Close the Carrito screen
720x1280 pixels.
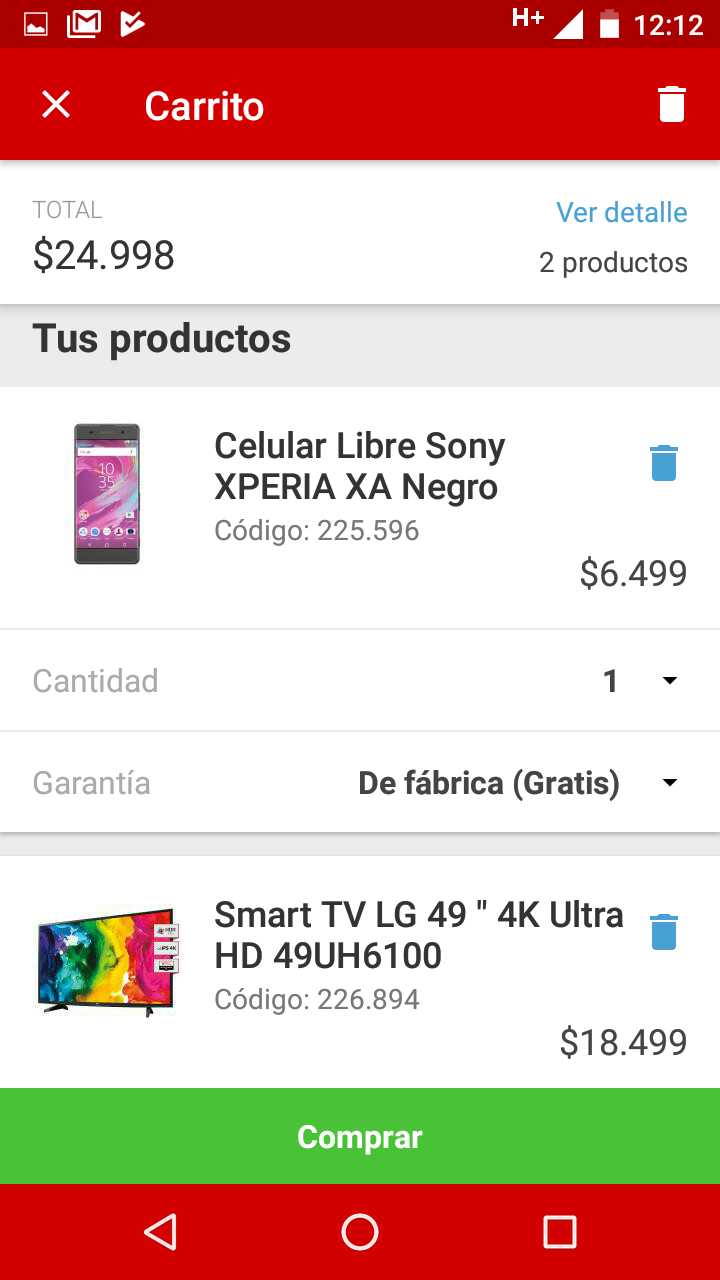tap(56, 104)
